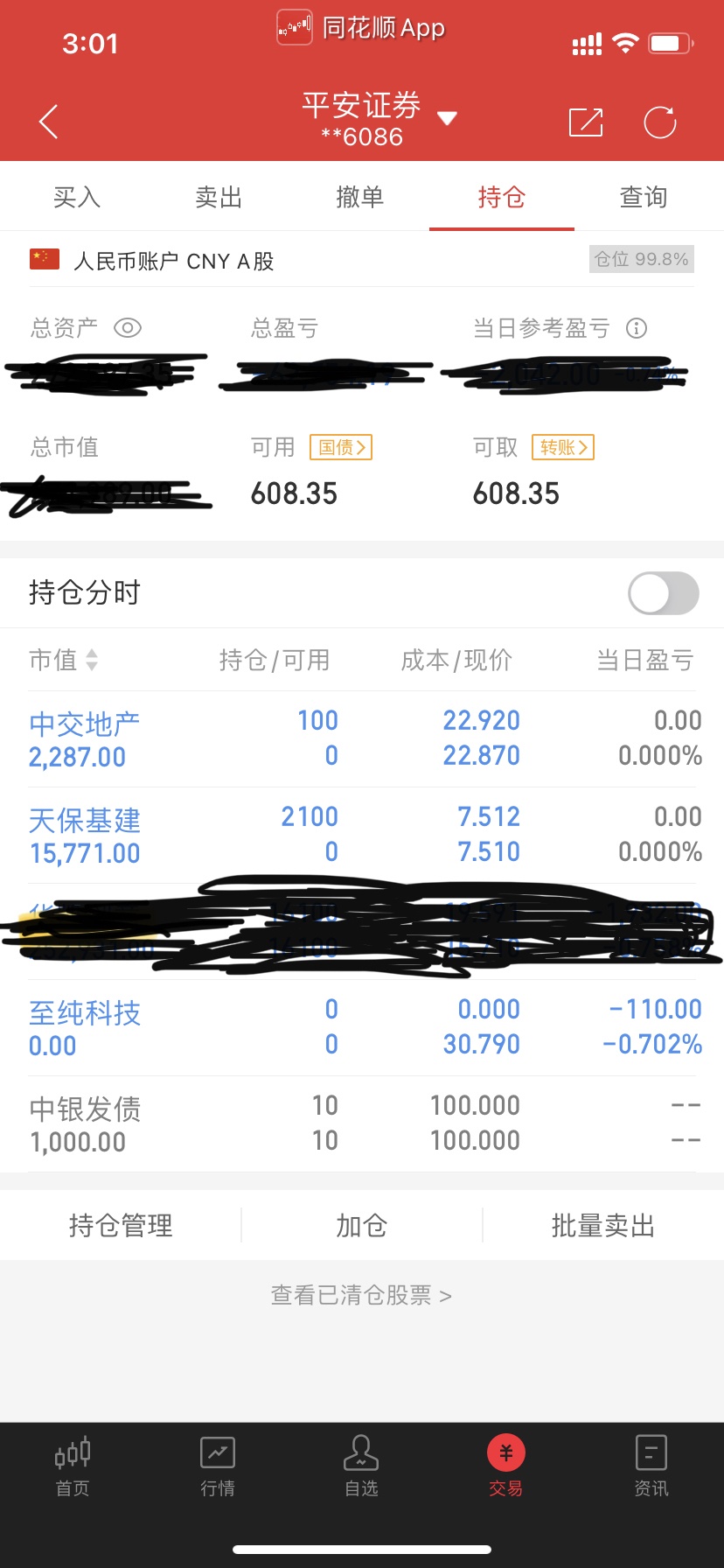
Task: Tap the share icon in header
Action: point(586,122)
